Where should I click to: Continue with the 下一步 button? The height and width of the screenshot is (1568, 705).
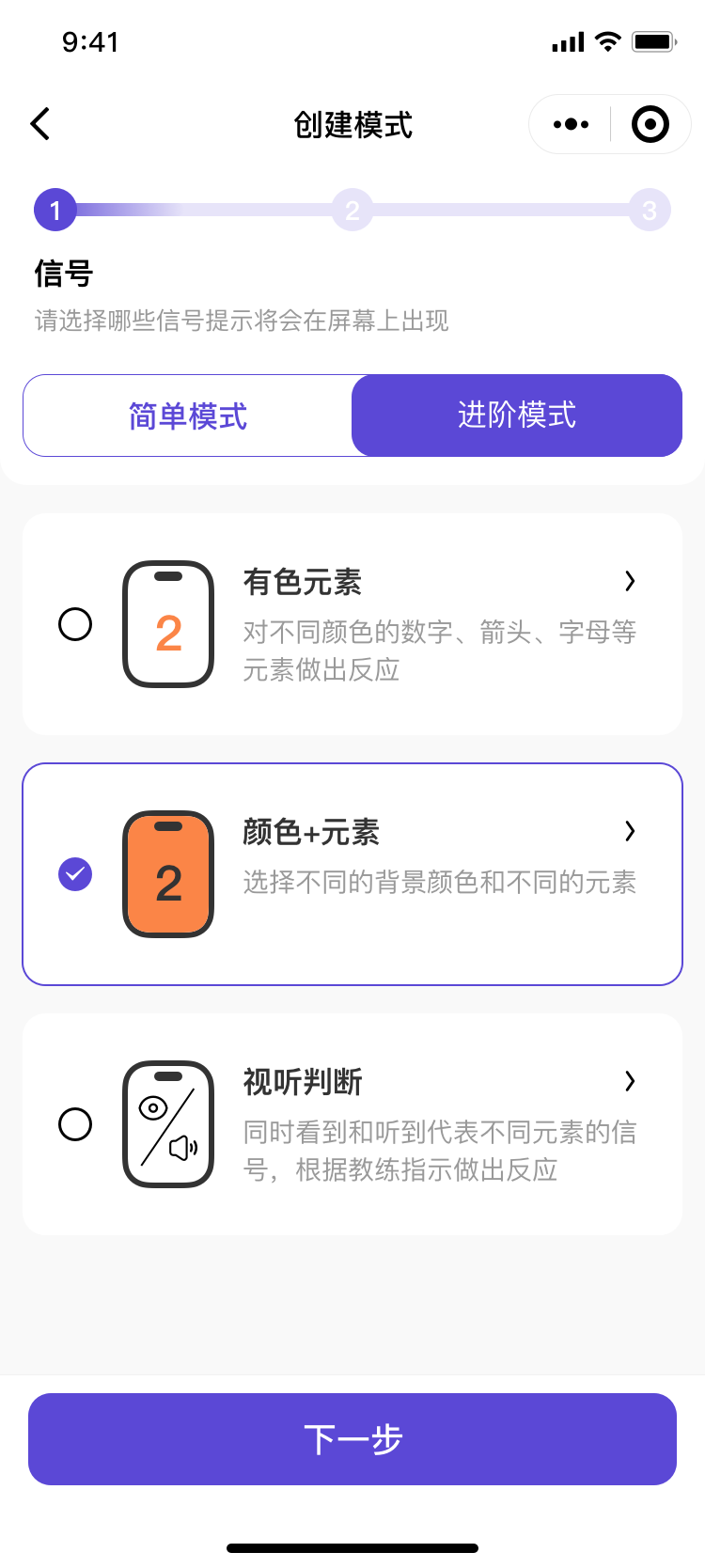click(352, 1439)
